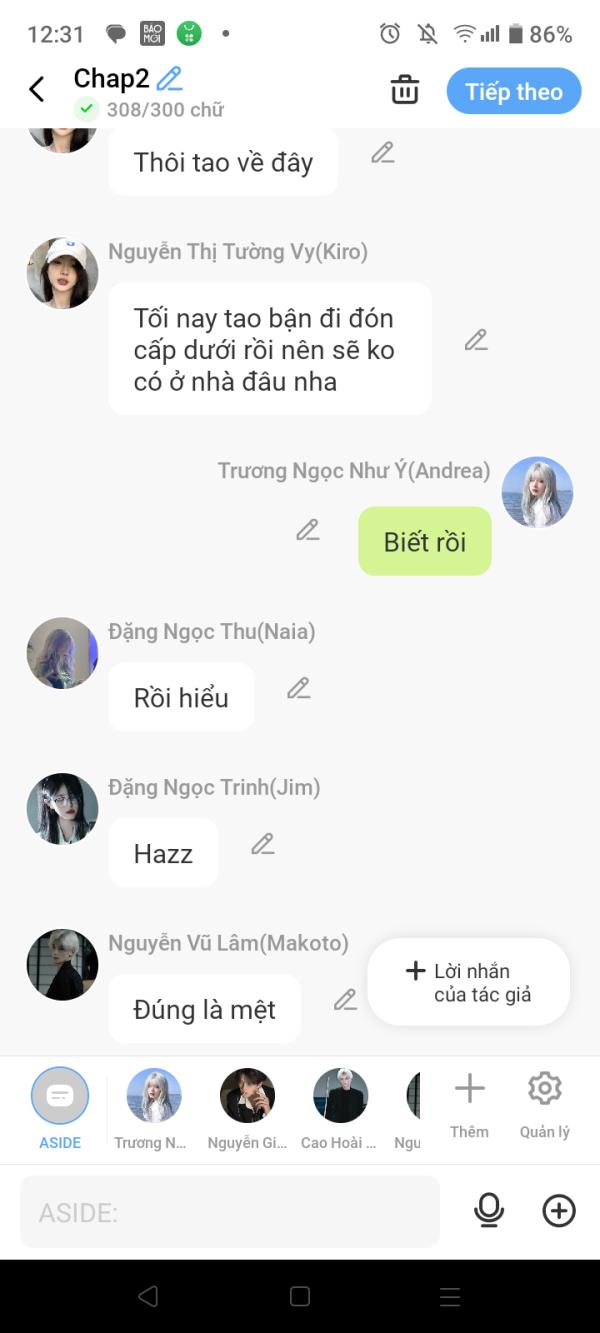The width and height of the screenshot is (600, 1333).
Task: Tap Thêm to add a character
Action: (469, 1104)
